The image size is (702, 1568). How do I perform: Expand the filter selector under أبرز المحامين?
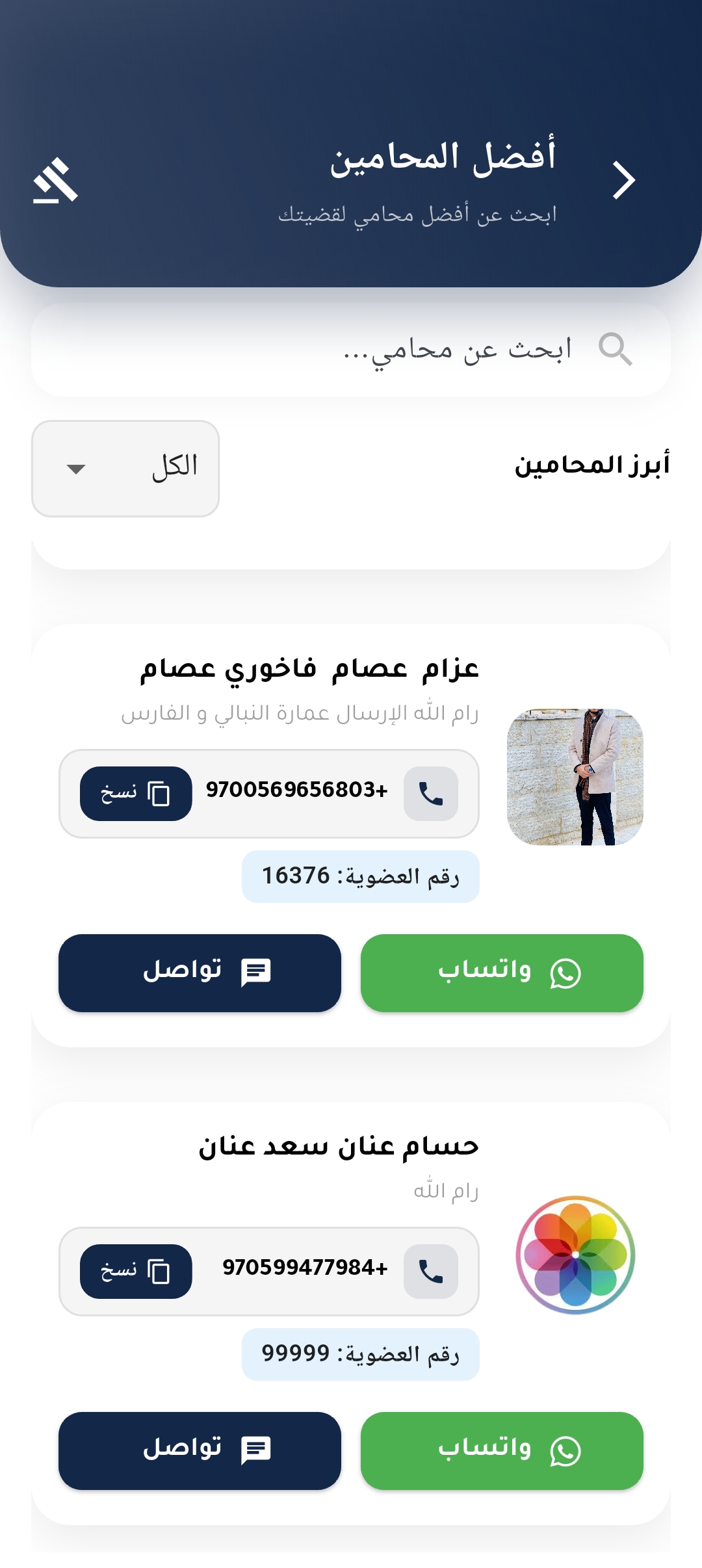pyautogui.click(x=125, y=468)
